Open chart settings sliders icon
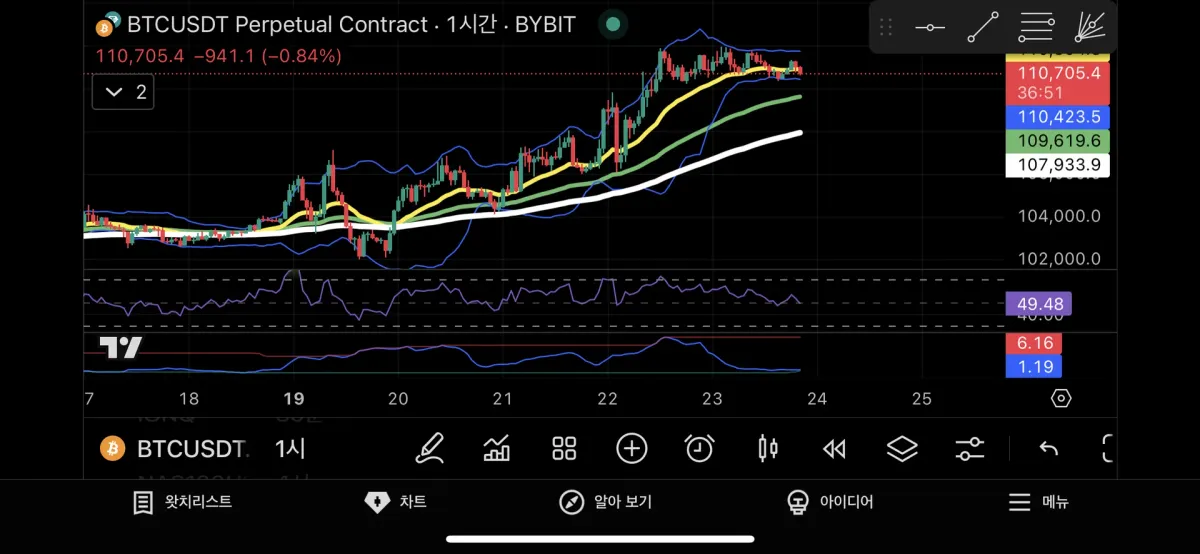 click(969, 449)
